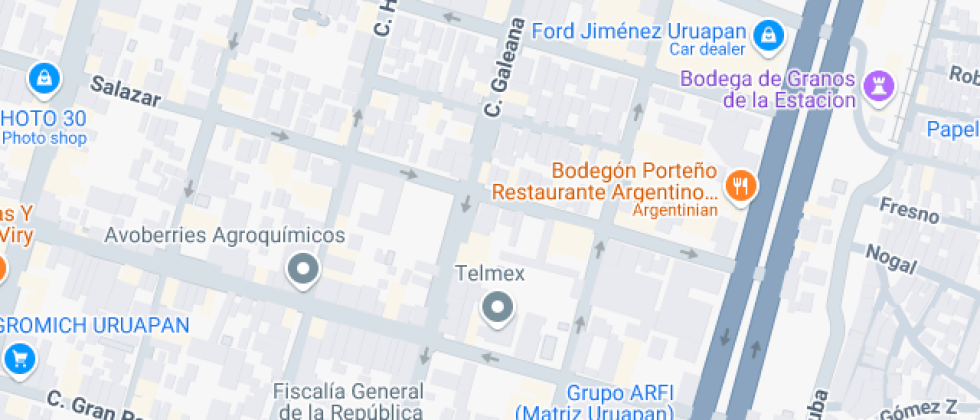980x420 pixels.
Task: Open the Photo shop marker
Action: pyautogui.click(x=43, y=77)
